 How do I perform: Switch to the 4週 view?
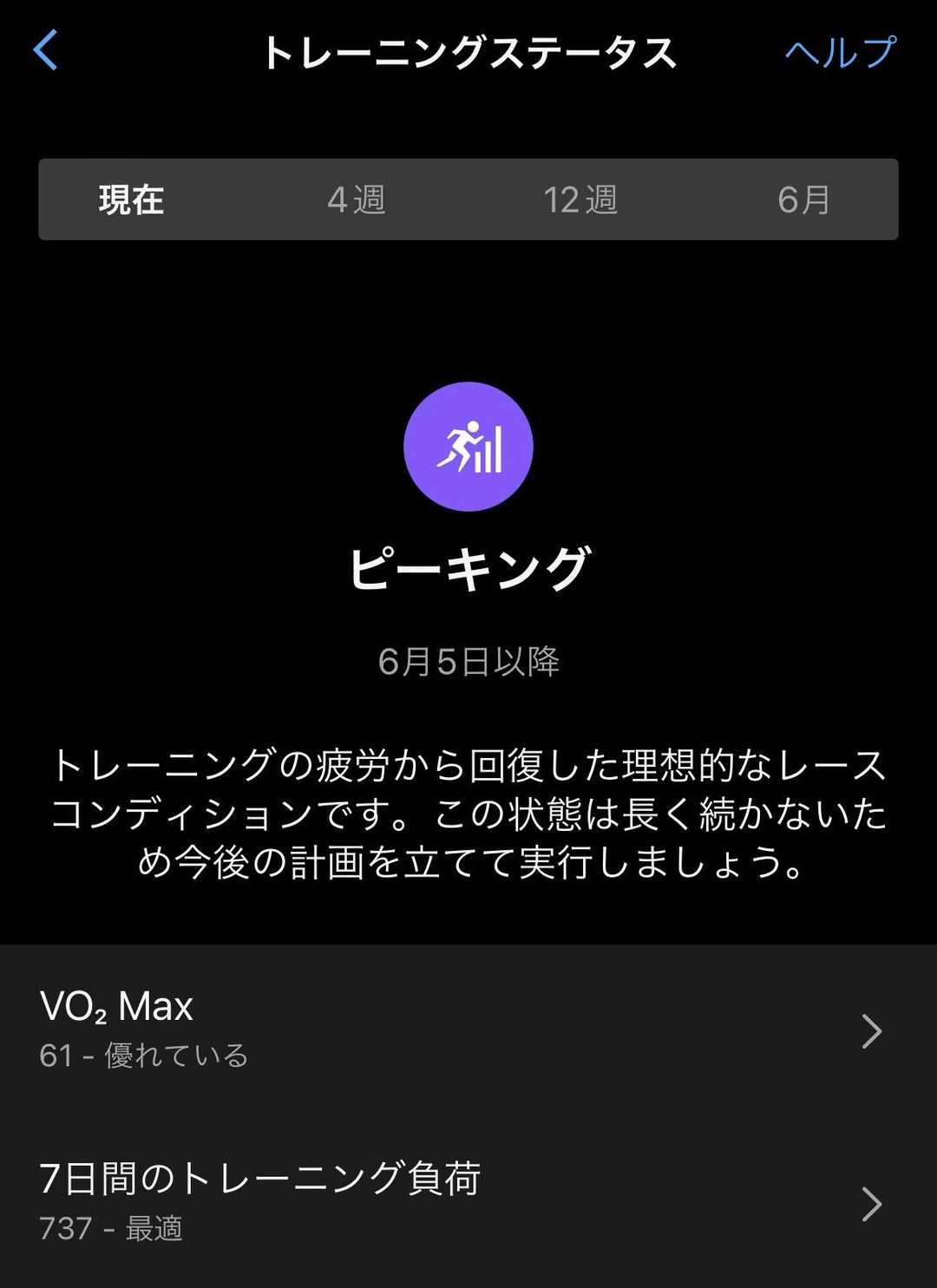356,199
